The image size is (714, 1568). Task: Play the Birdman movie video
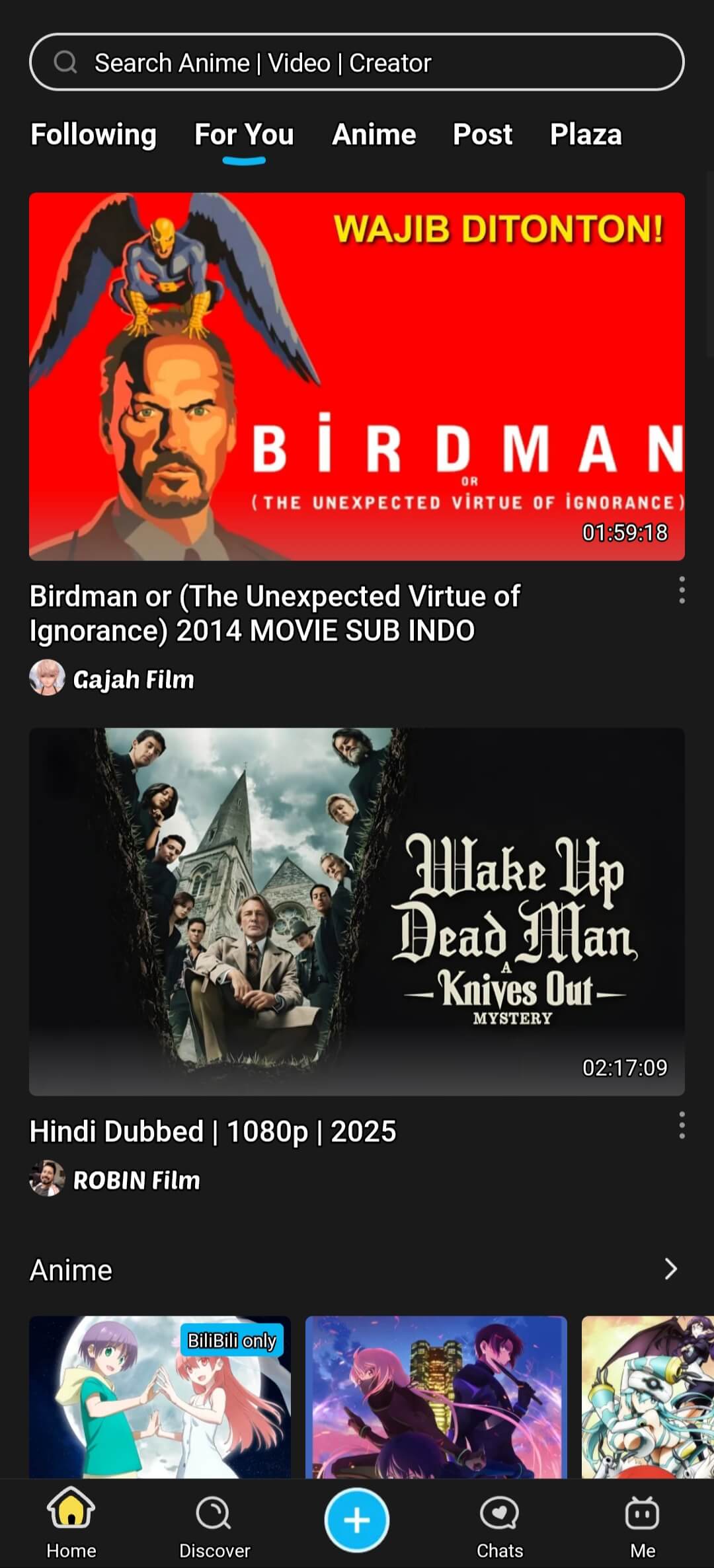point(357,377)
